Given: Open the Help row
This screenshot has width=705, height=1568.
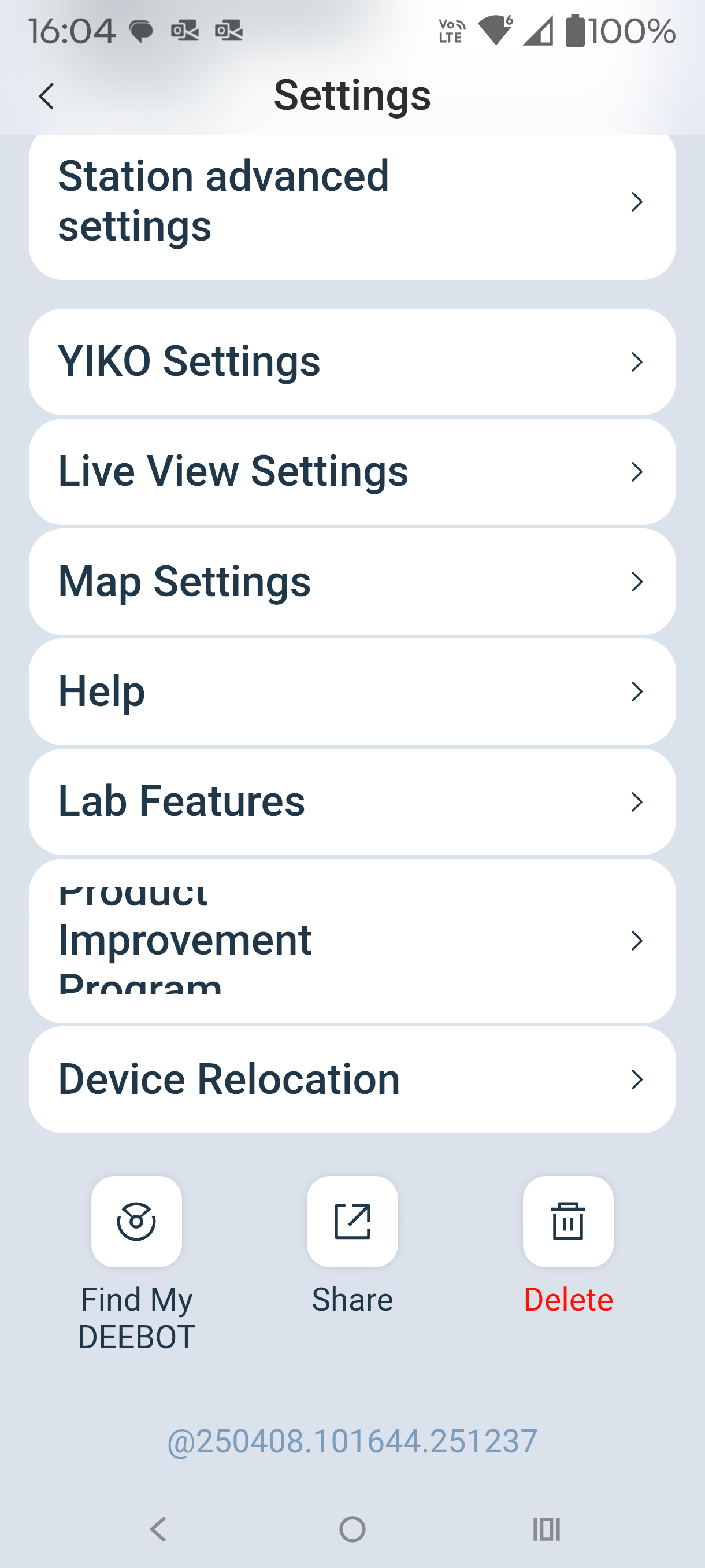Looking at the screenshot, I should [x=351, y=691].
